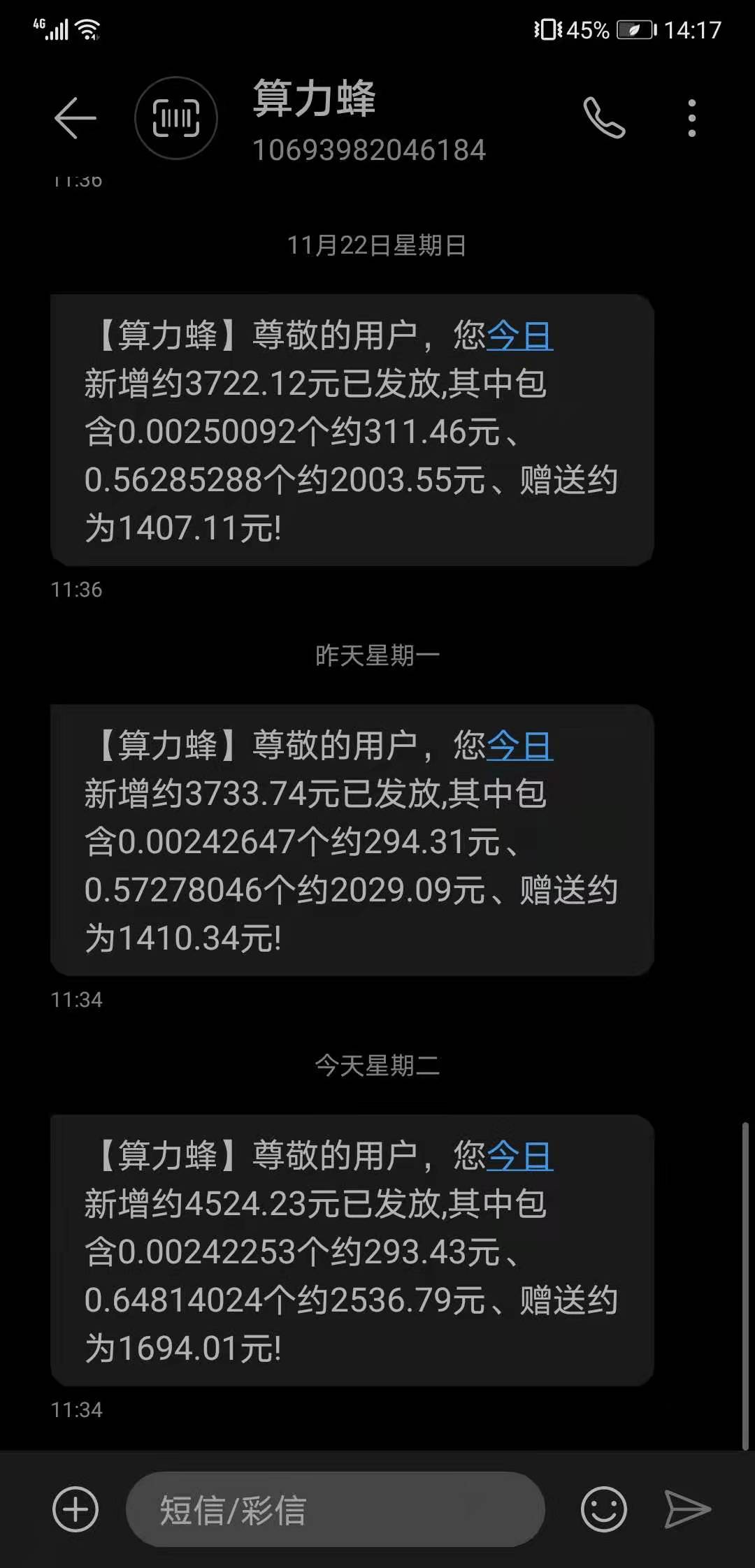Tap the phone call icon

tap(607, 117)
